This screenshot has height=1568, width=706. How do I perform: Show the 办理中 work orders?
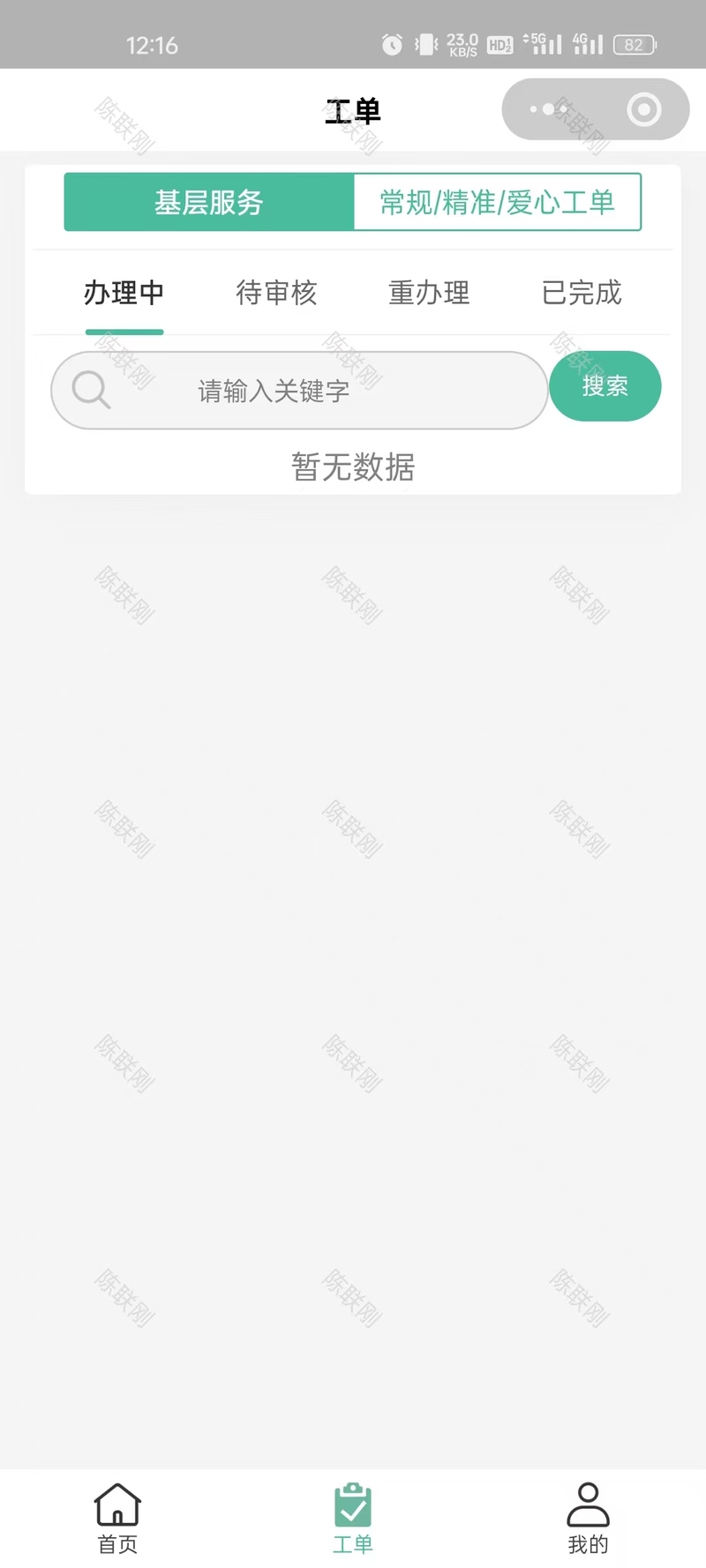point(124,293)
